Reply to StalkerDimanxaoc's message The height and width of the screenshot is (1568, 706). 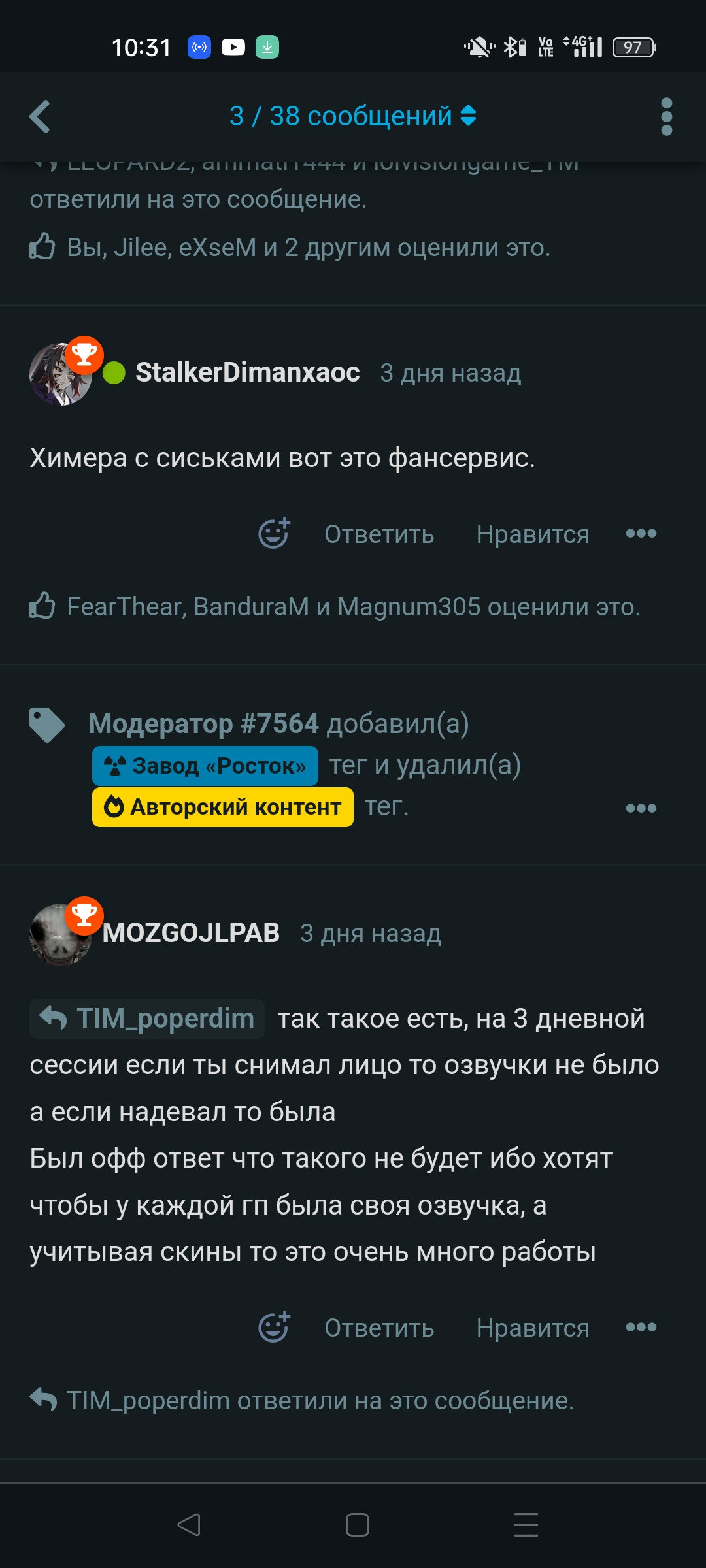coord(379,534)
